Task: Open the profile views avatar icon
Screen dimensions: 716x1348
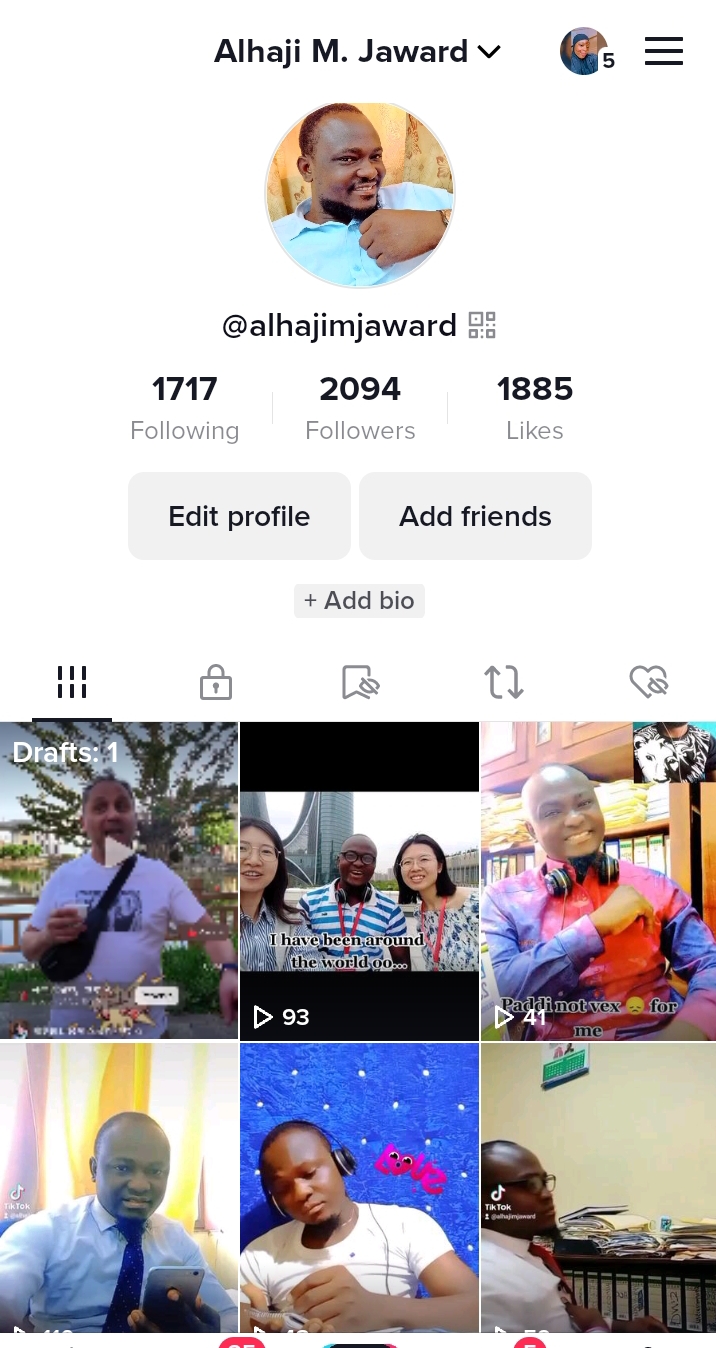Action: (x=585, y=51)
